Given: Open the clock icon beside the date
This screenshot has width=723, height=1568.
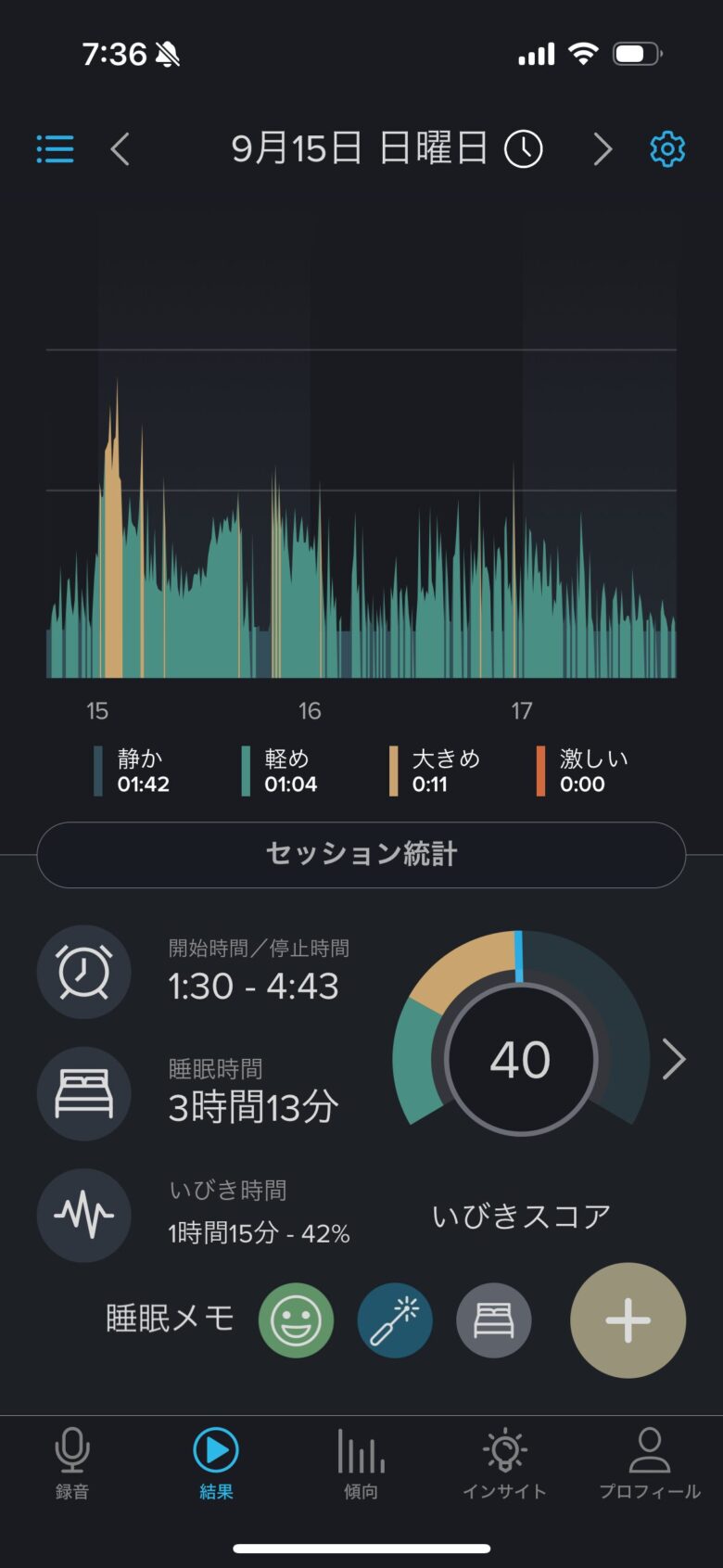Looking at the screenshot, I should click(x=524, y=148).
